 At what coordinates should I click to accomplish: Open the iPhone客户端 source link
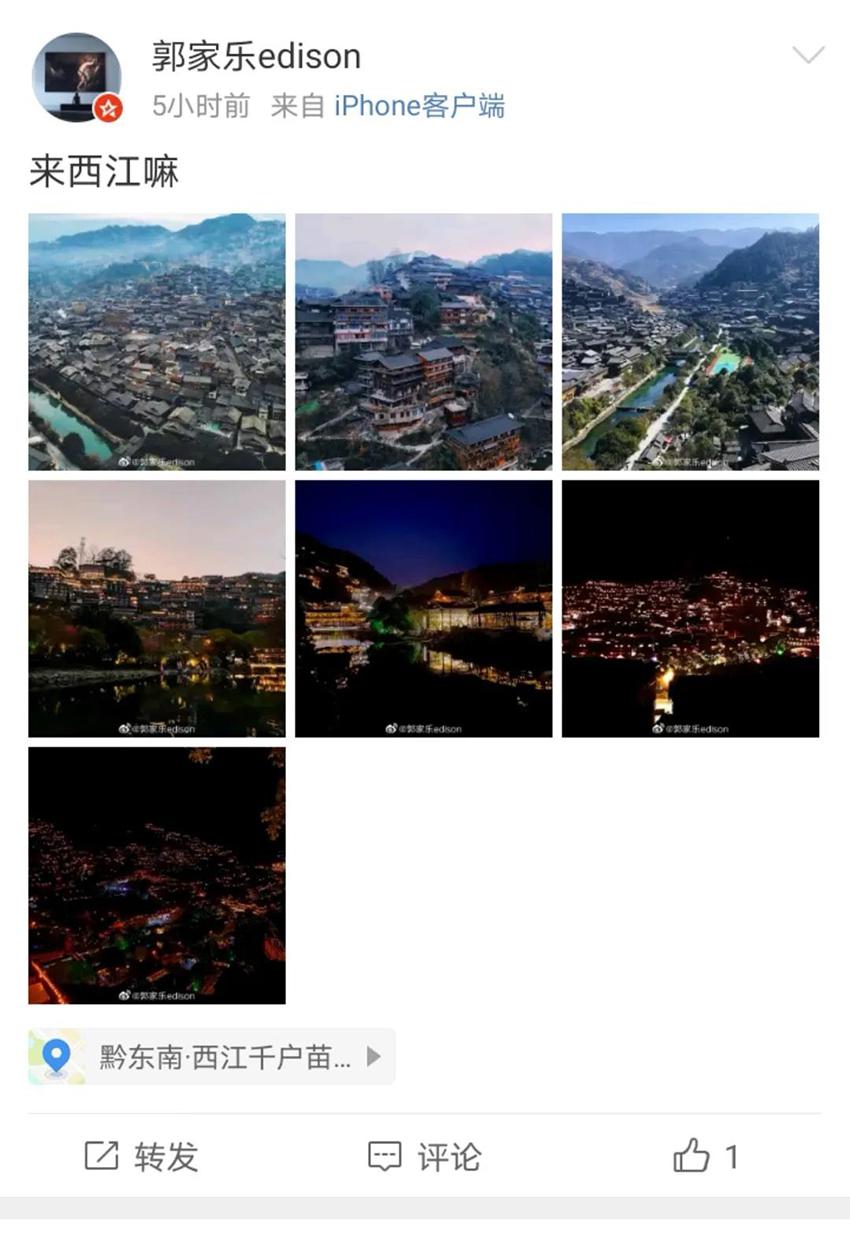pos(419,106)
